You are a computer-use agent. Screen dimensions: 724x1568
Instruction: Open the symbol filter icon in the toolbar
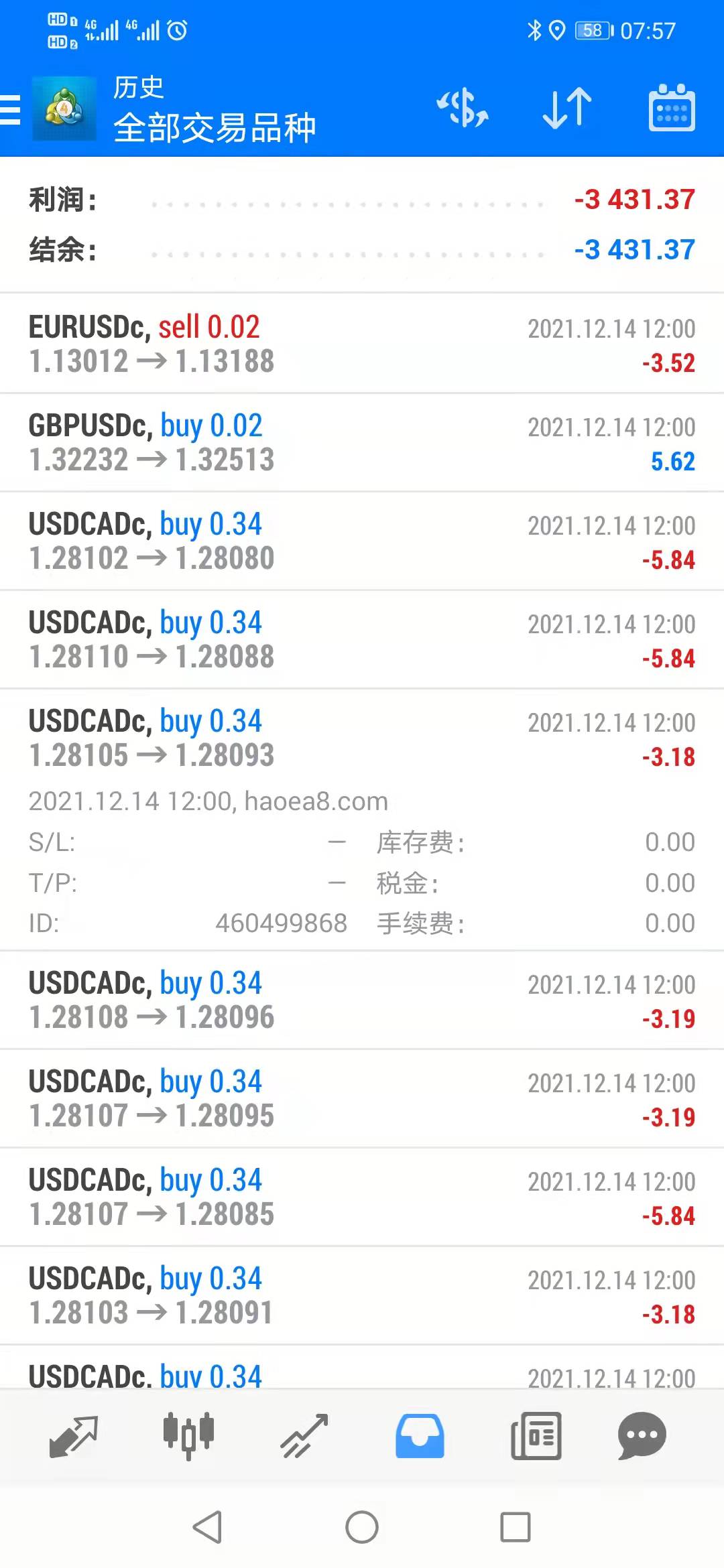coord(464,110)
